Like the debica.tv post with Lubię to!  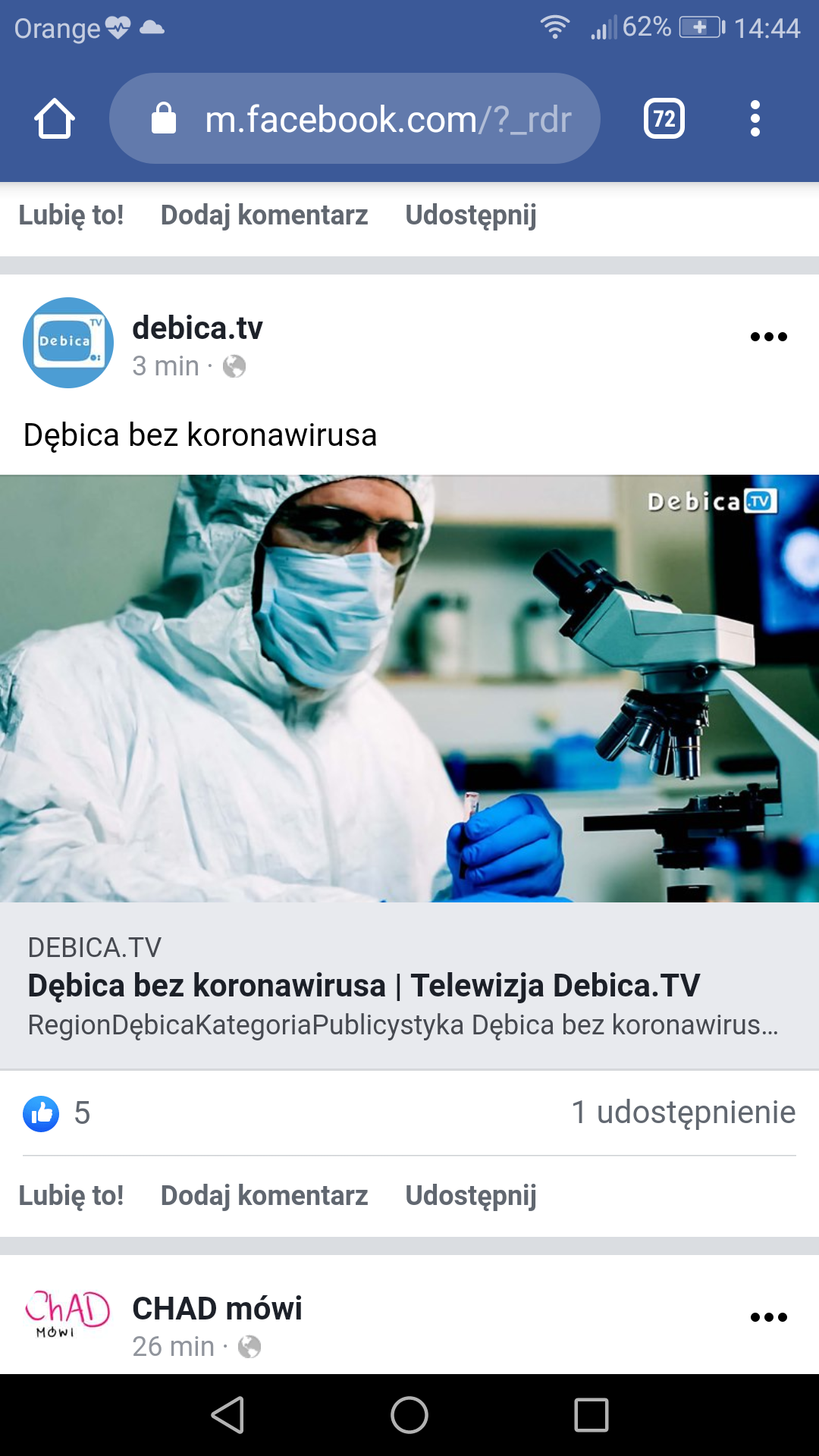coord(71,1196)
